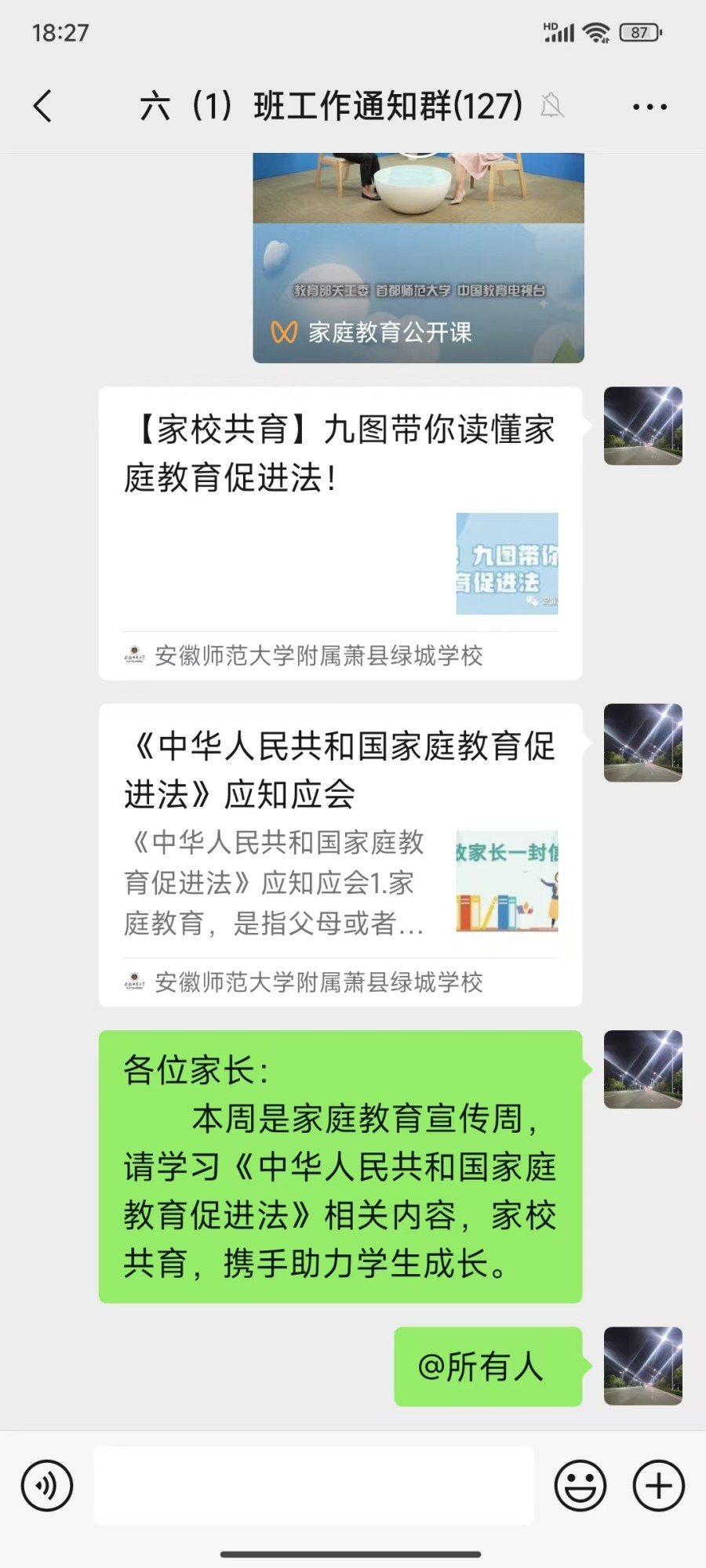Open the emoji picker

tap(580, 1486)
